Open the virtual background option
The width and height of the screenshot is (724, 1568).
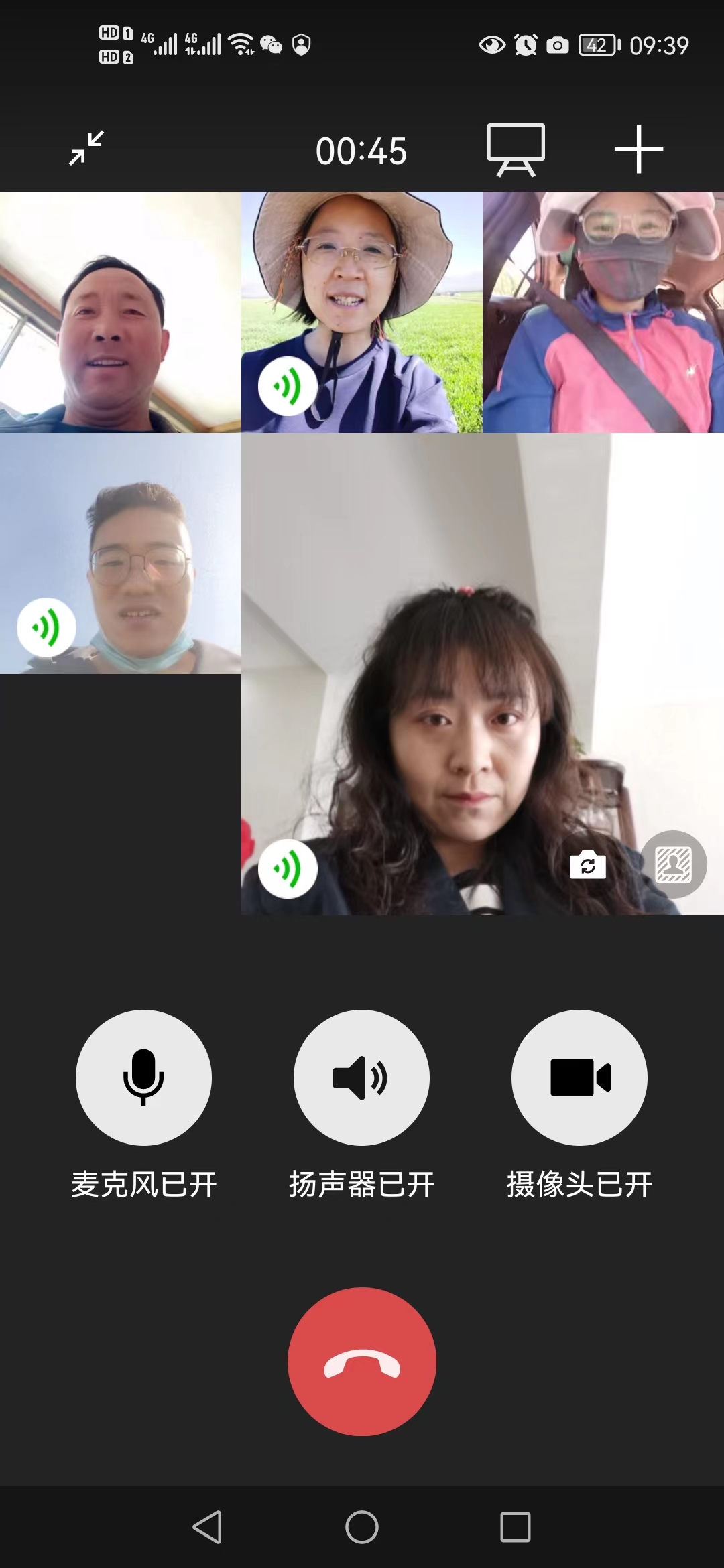673,864
